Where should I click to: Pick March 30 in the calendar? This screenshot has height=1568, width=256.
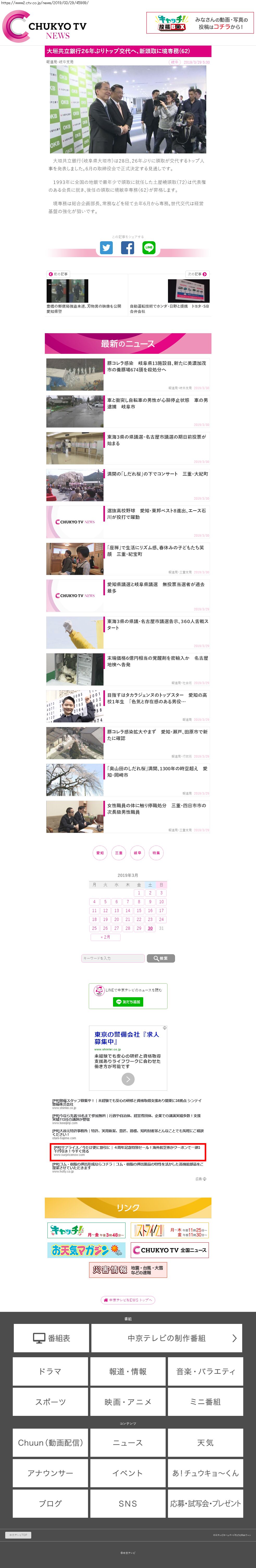[x=150, y=928]
